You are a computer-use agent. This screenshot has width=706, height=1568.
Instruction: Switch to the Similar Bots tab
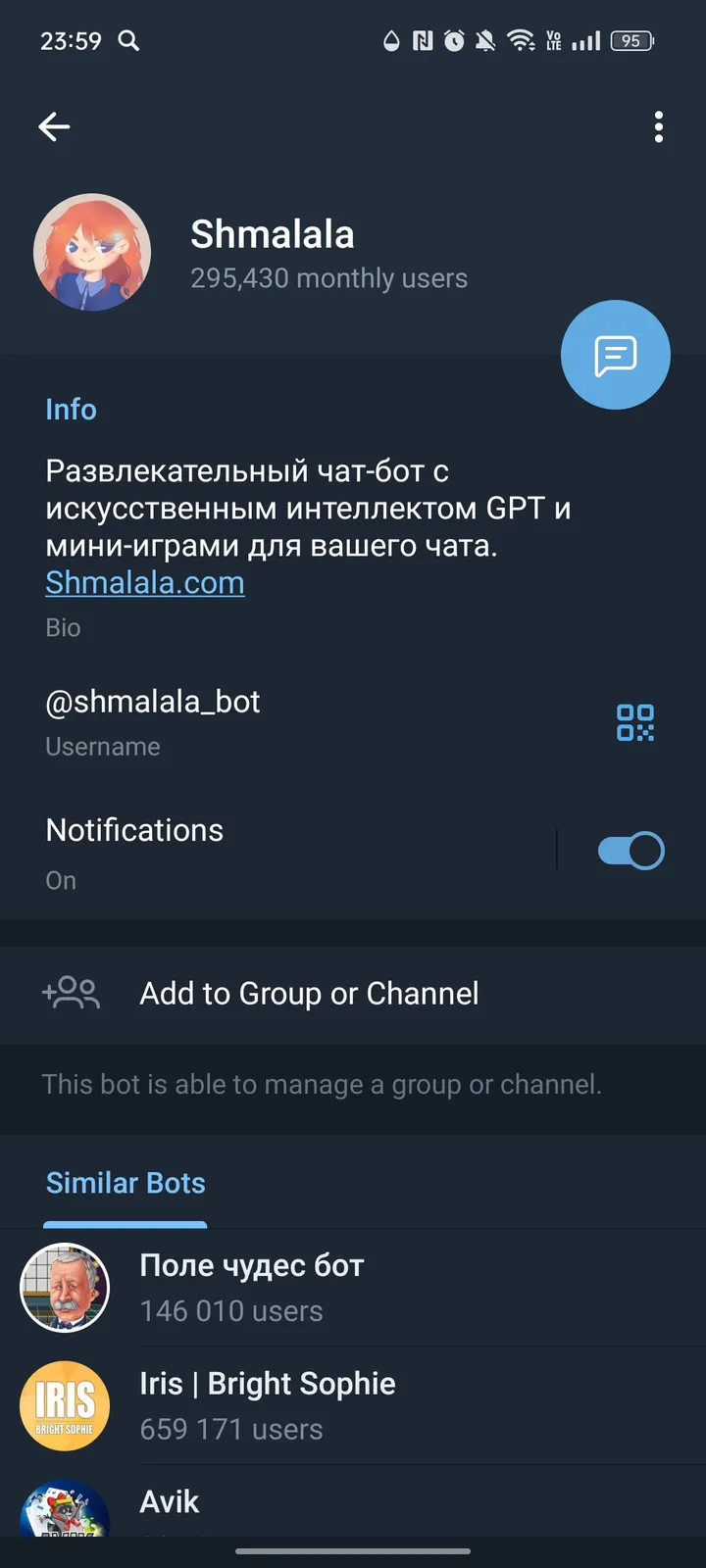point(125,1183)
